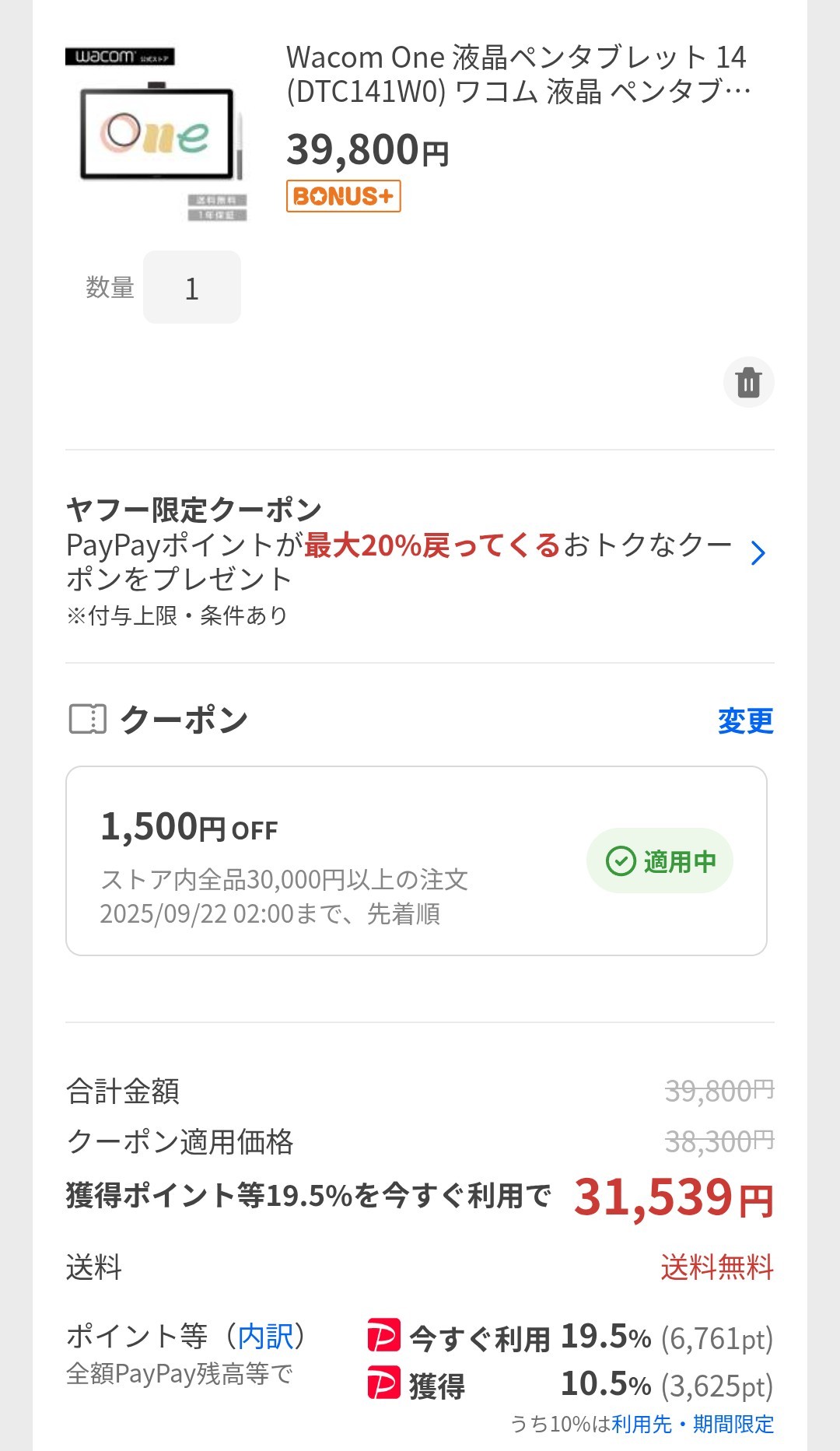Open the Wacom One 液晶ペンタブレット title
The height and width of the screenshot is (1451, 840).
(517, 74)
